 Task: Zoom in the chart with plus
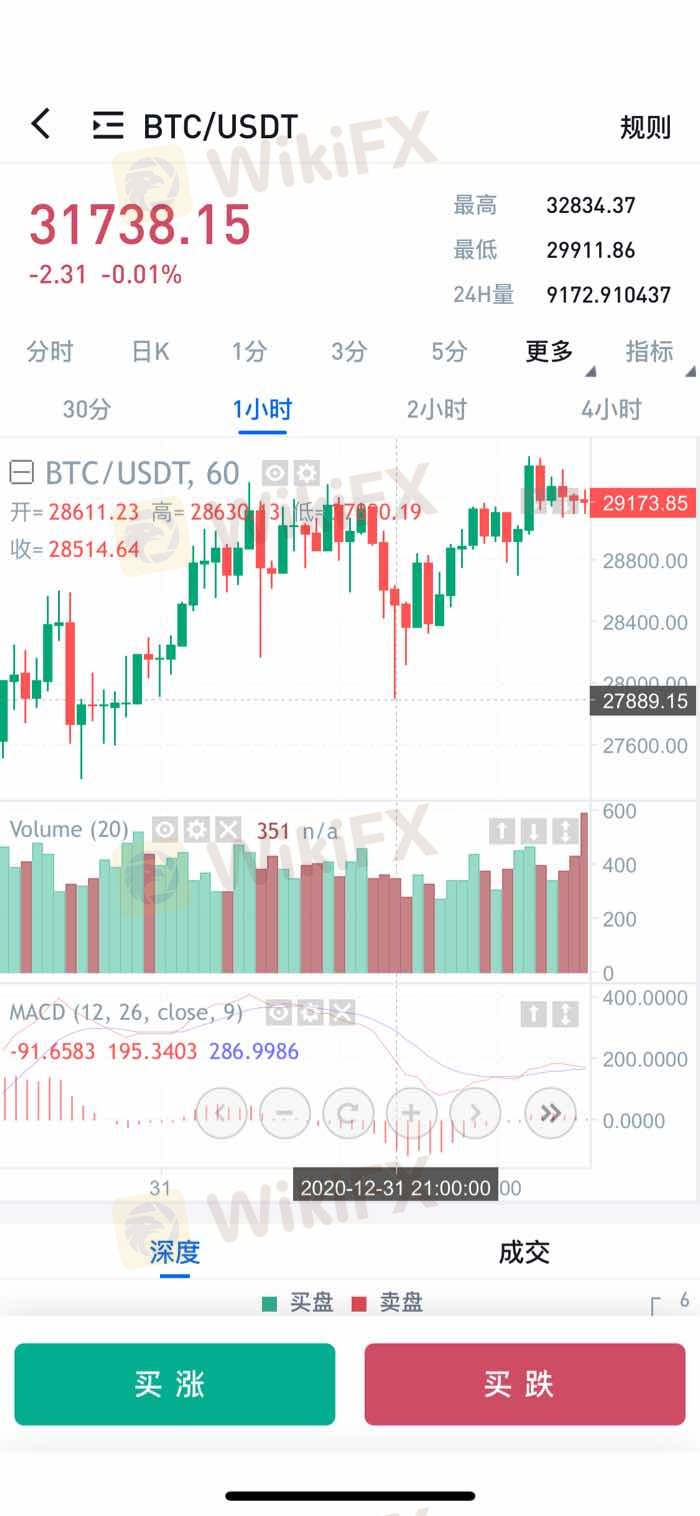pyautogui.click(x=411, y=1112)
